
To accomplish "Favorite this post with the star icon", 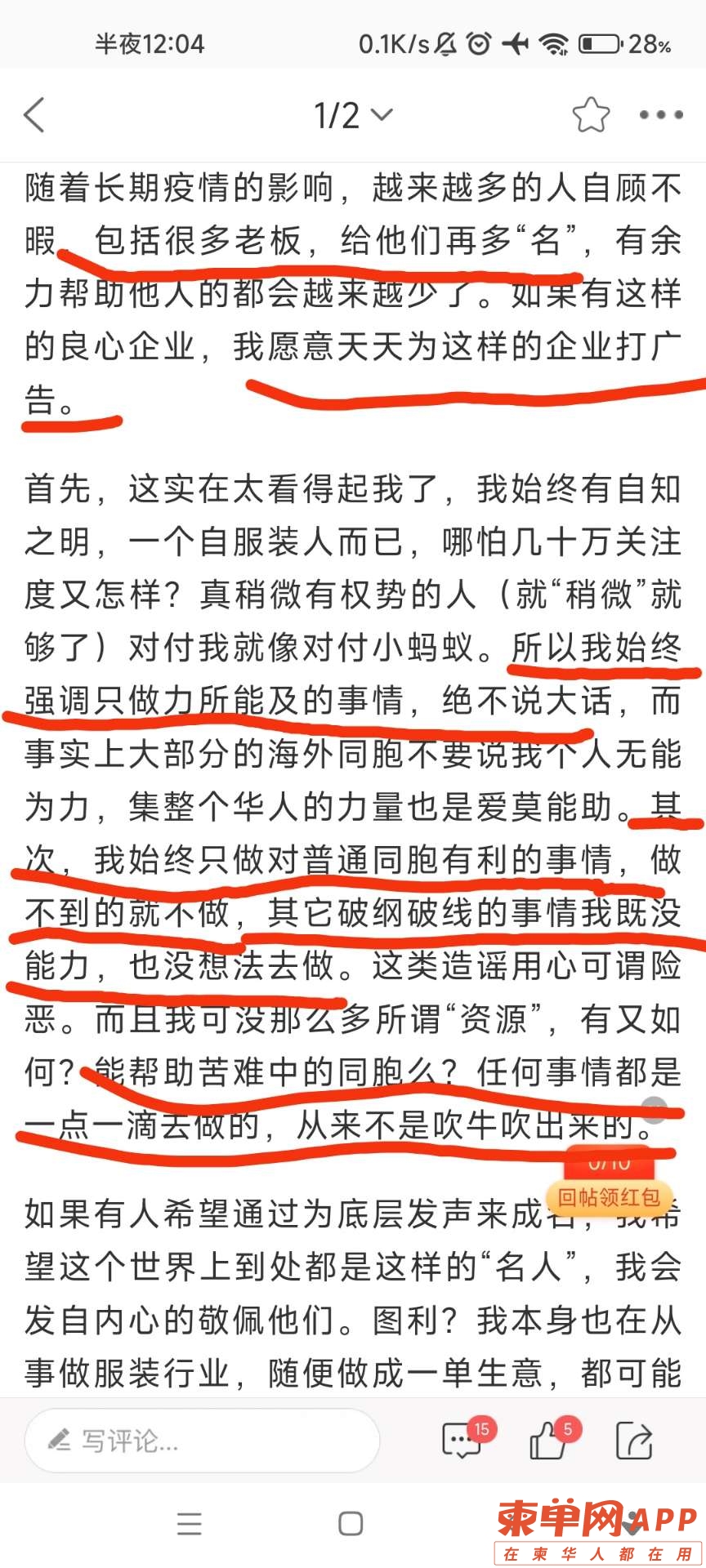I will (591, 115).
